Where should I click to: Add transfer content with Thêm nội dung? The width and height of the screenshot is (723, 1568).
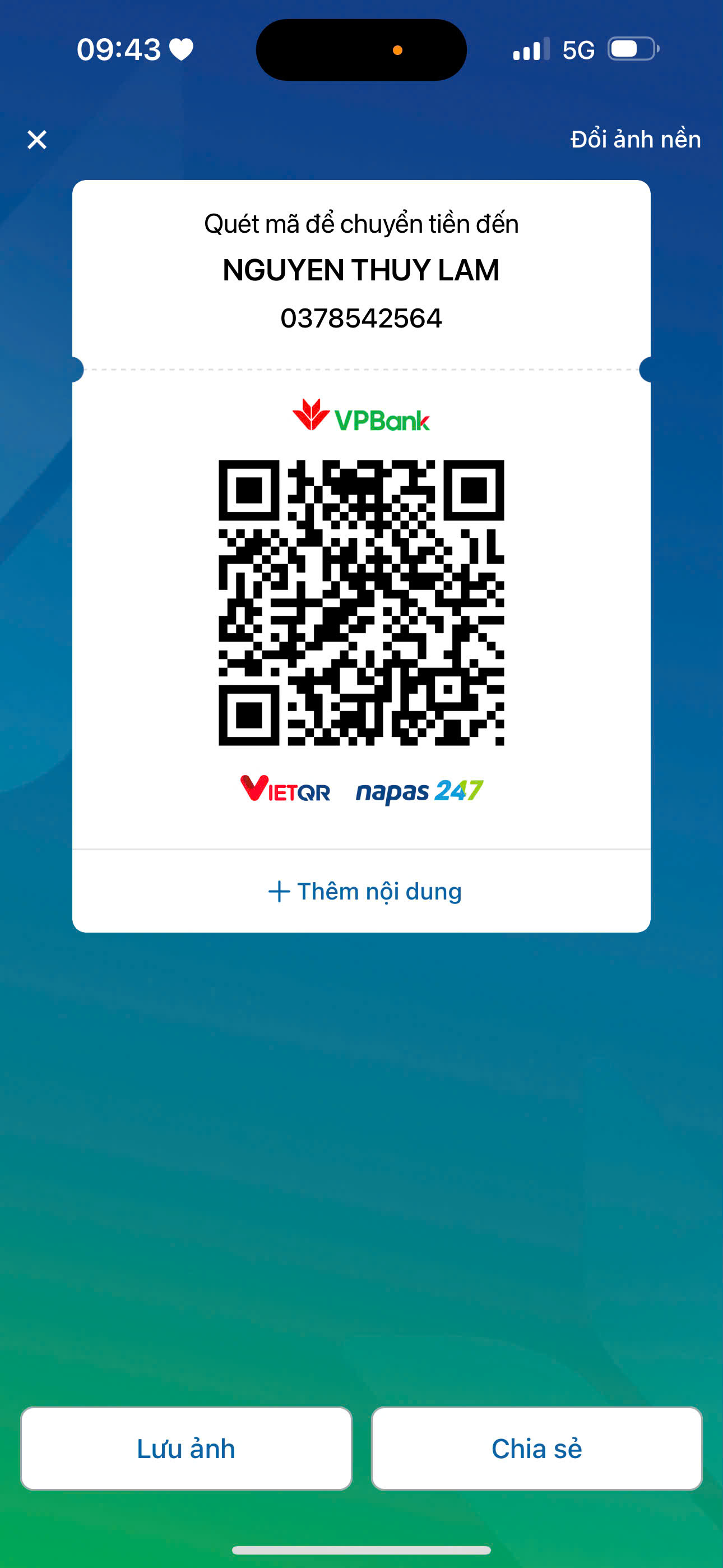pyautogui.click(x=364, y=891)
